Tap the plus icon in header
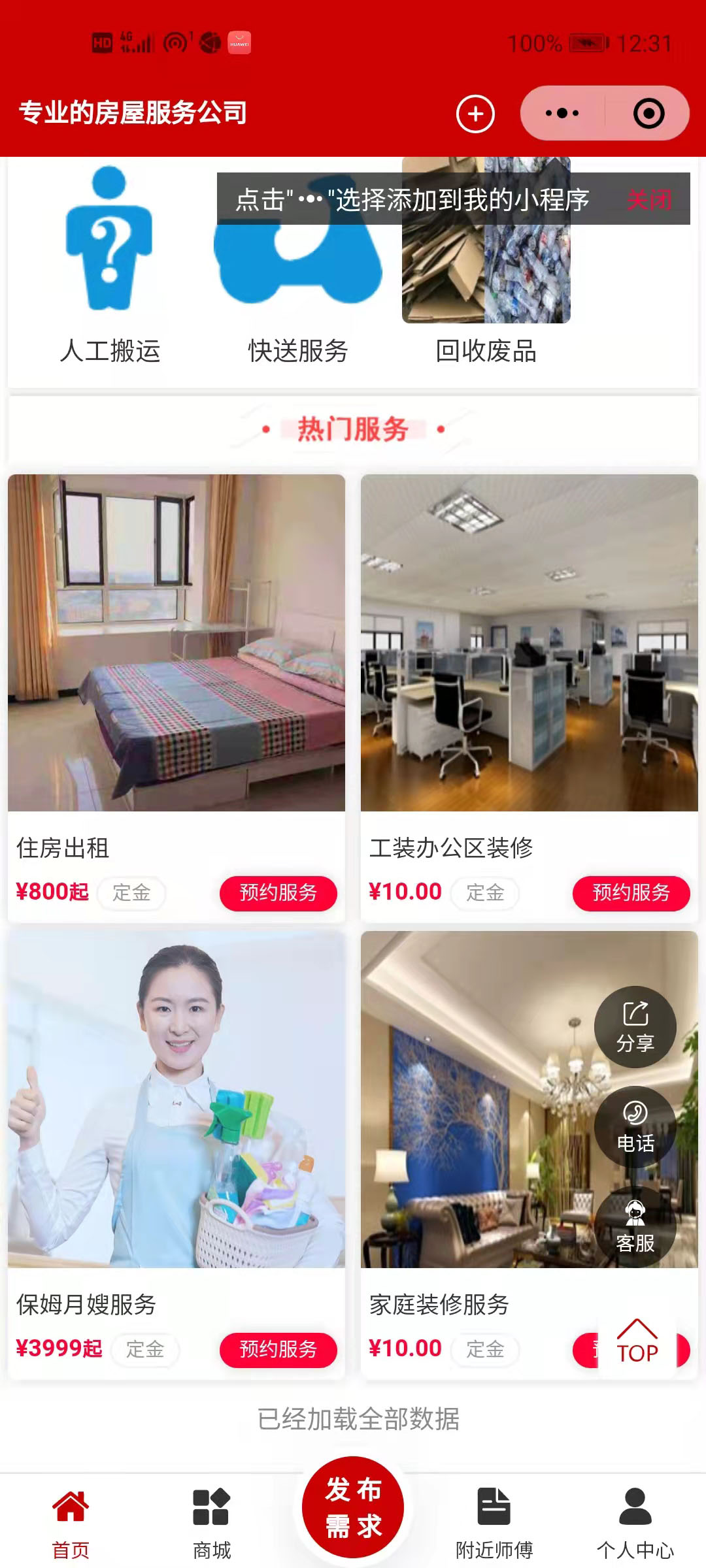Screen dimensions: 706x1568 (x=475, y=114)
